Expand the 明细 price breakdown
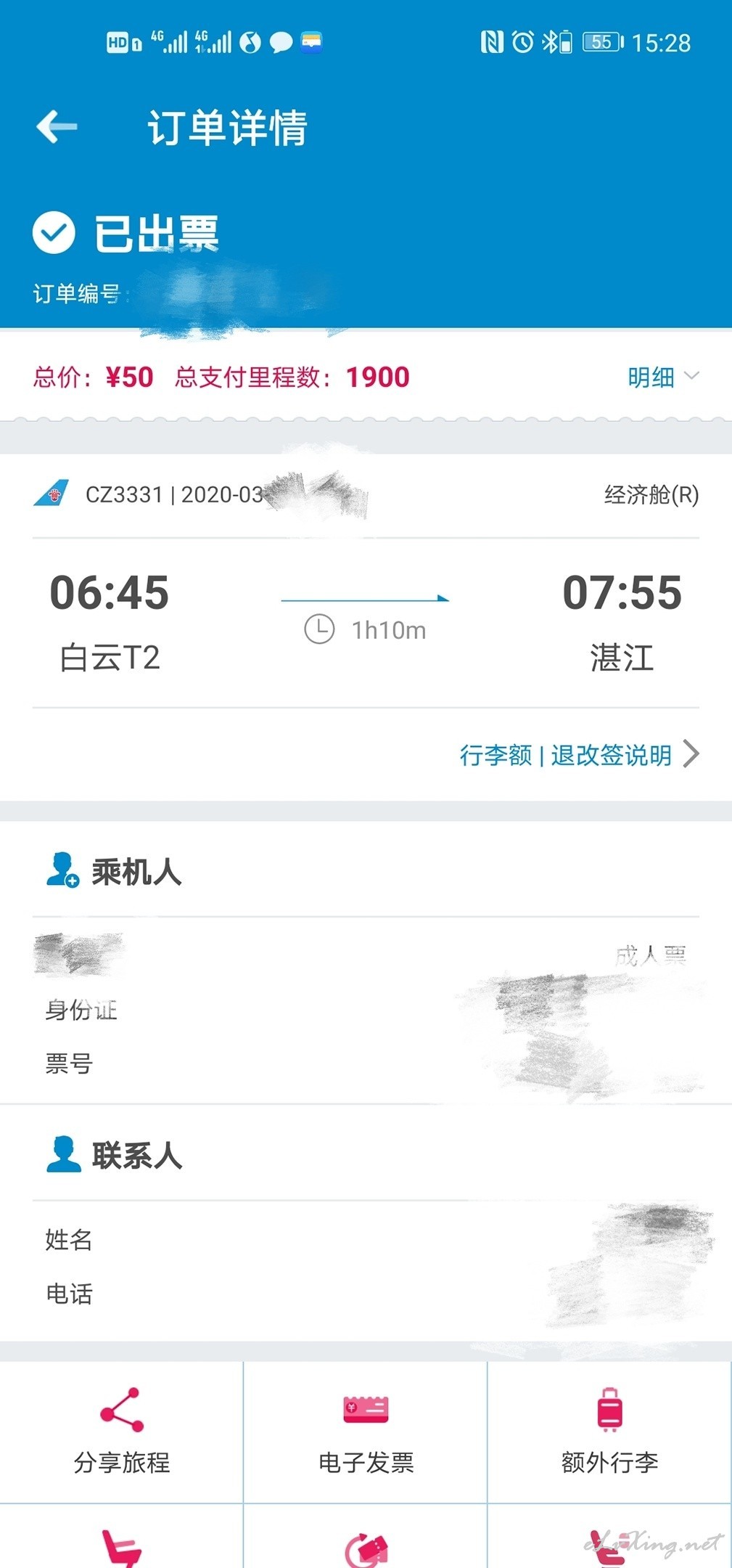 (663, 377)
